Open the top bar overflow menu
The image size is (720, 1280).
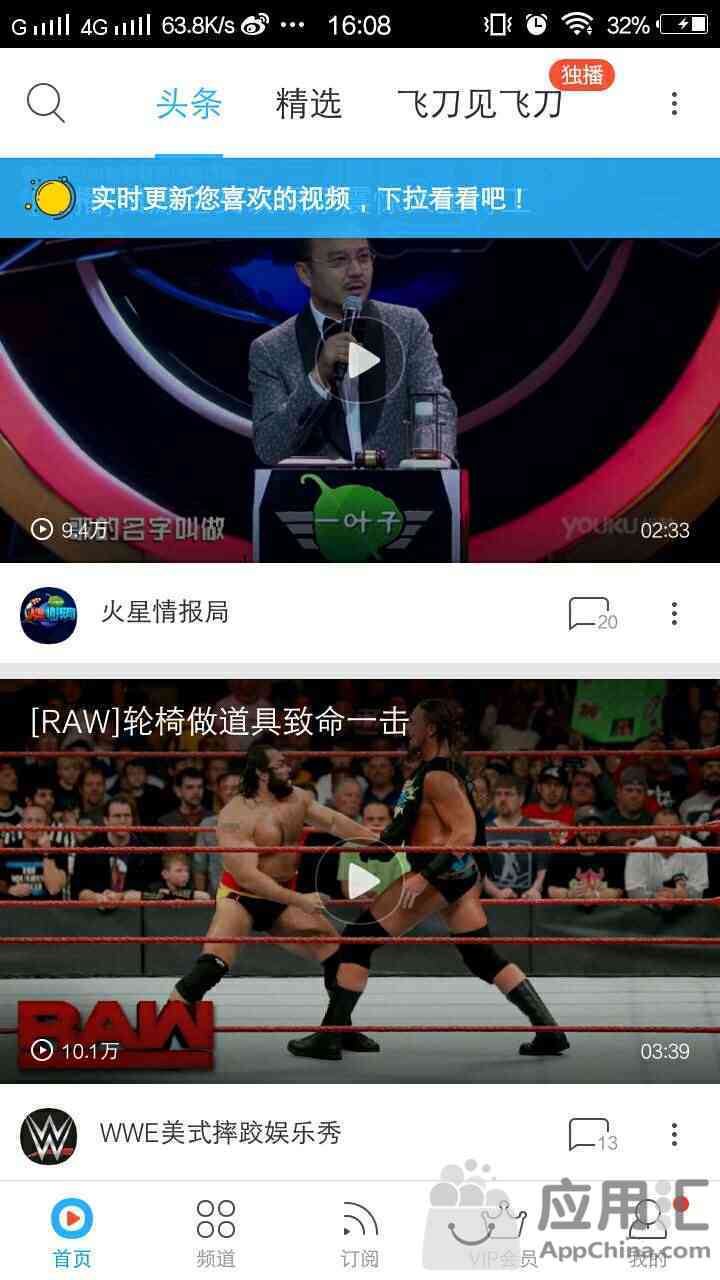click(x=674, y=103)
